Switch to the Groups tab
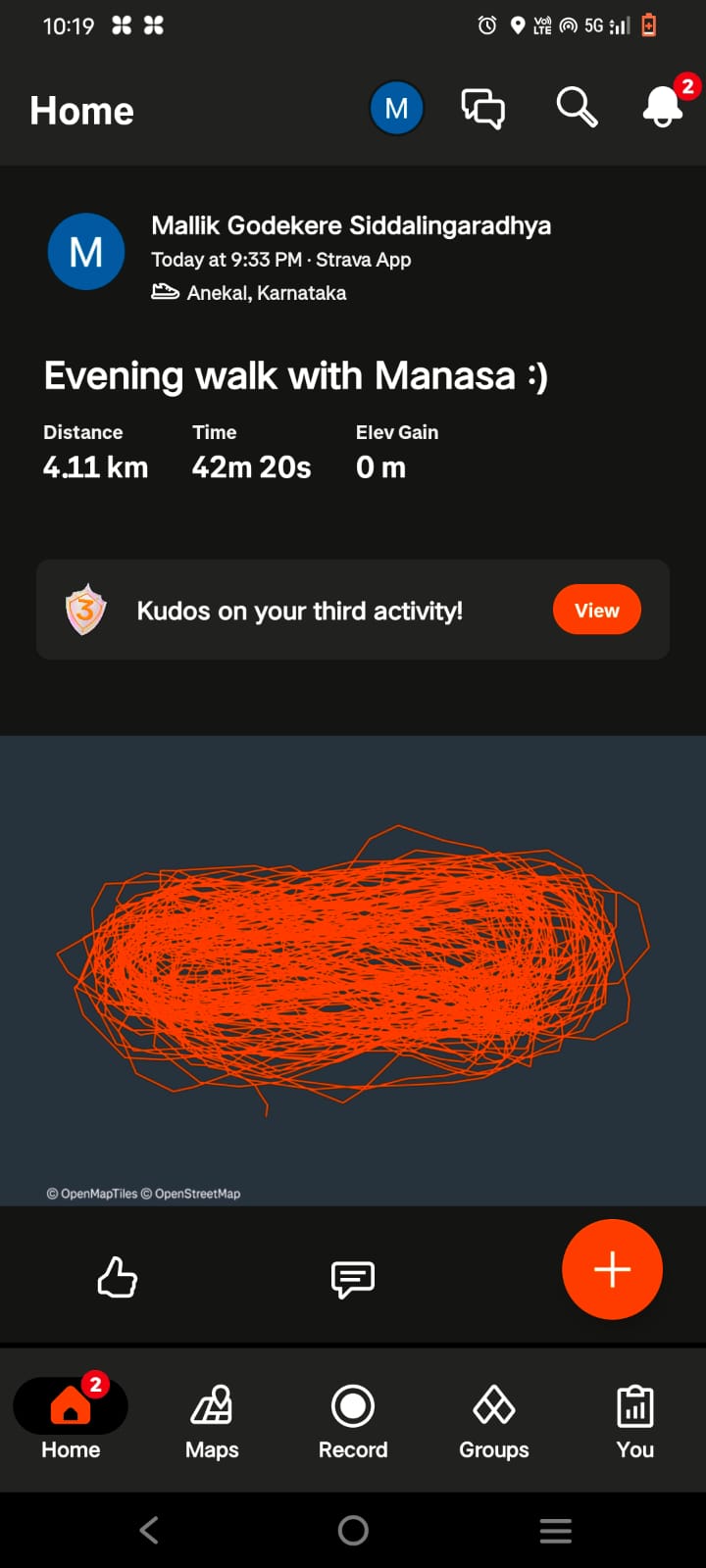 tap(494, 1421)
